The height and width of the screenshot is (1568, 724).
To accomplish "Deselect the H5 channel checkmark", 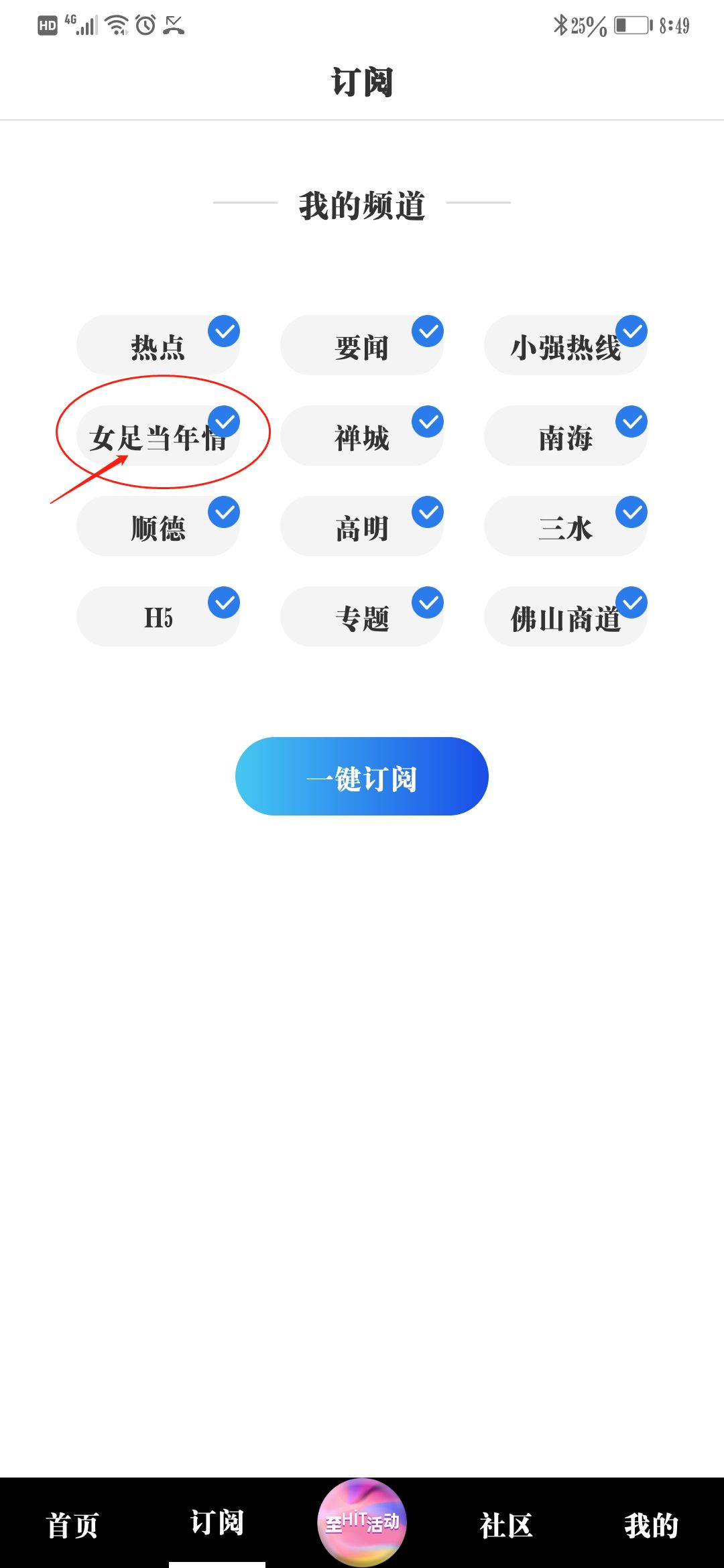I will (226, 603).
